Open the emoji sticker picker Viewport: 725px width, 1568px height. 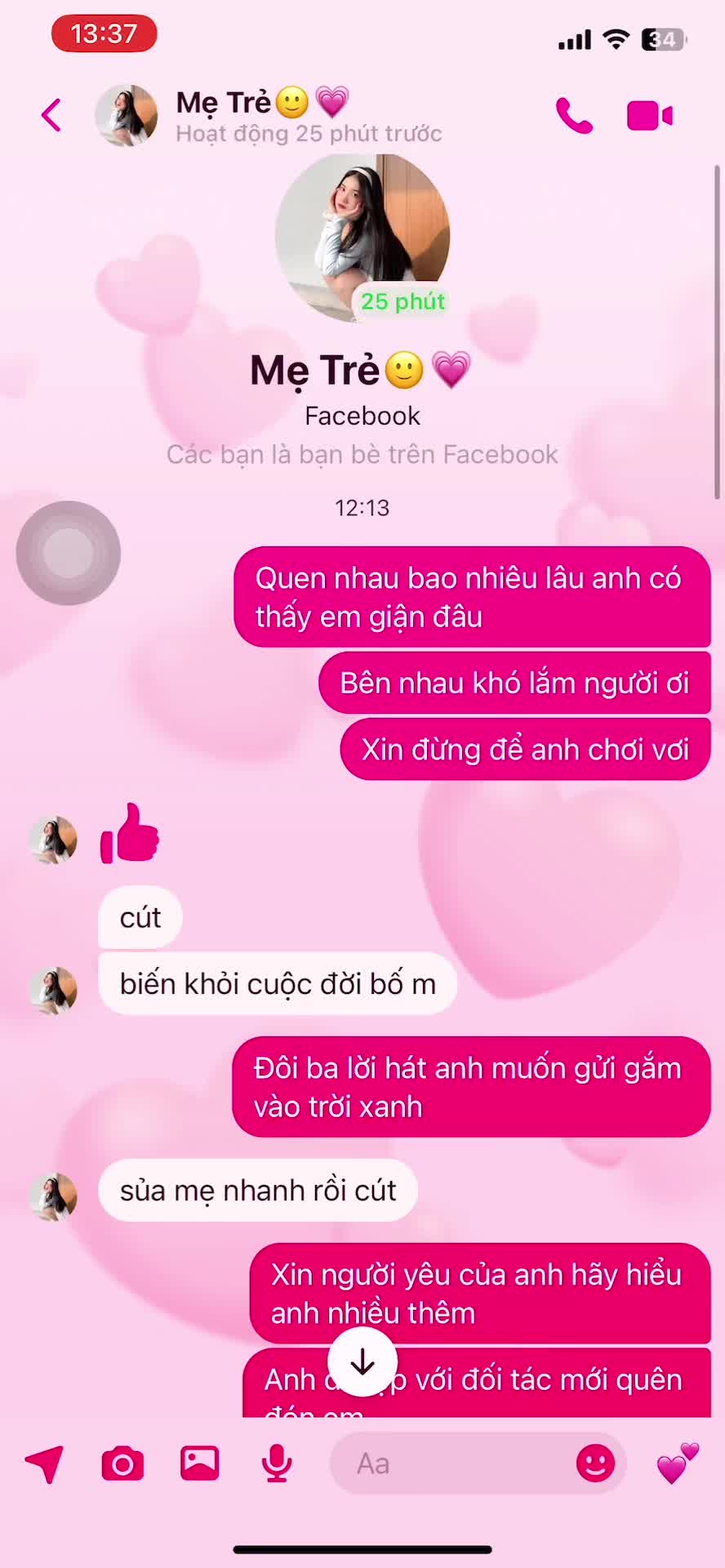coord(595,1463)
